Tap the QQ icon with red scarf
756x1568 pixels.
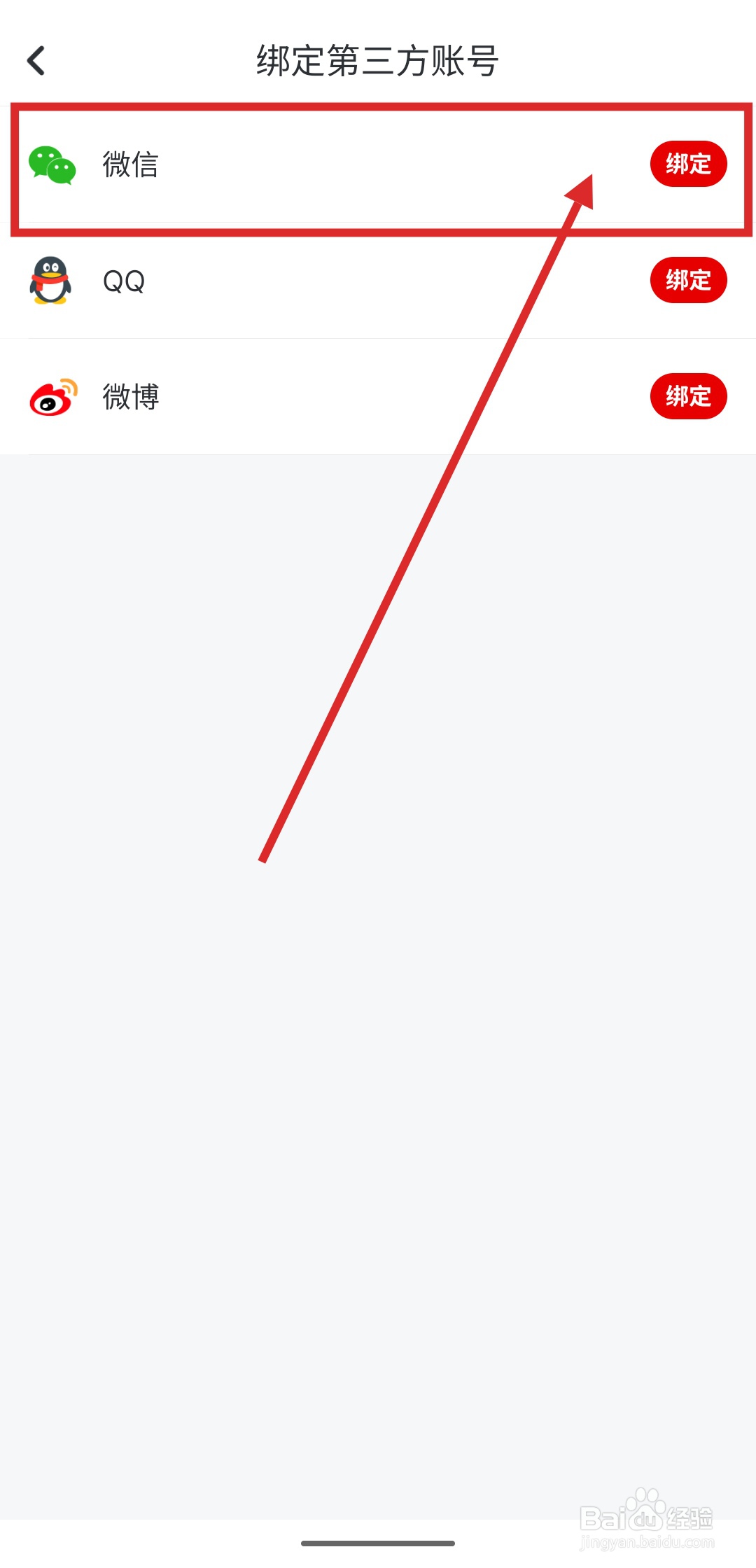pos(50,280)
